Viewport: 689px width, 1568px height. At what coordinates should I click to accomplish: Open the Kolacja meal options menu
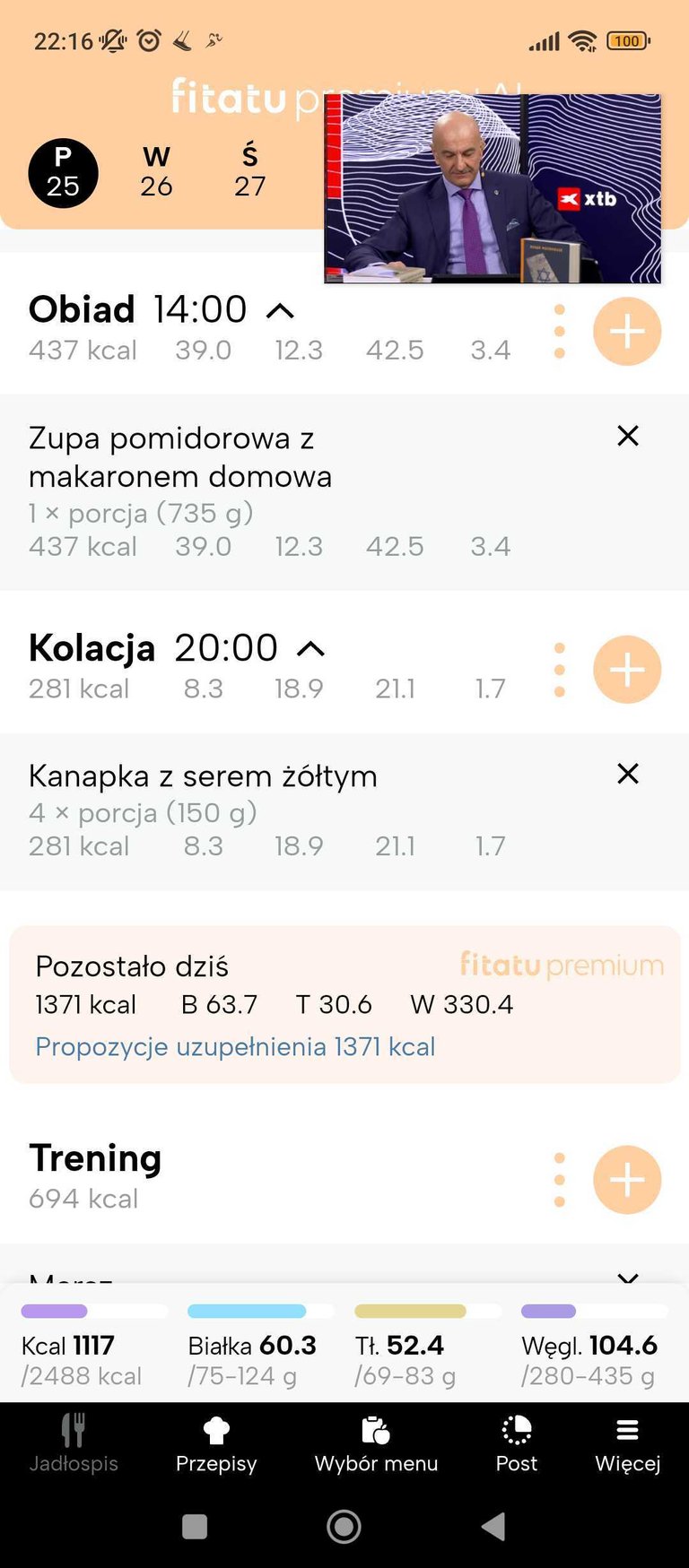tap(560, 670)
